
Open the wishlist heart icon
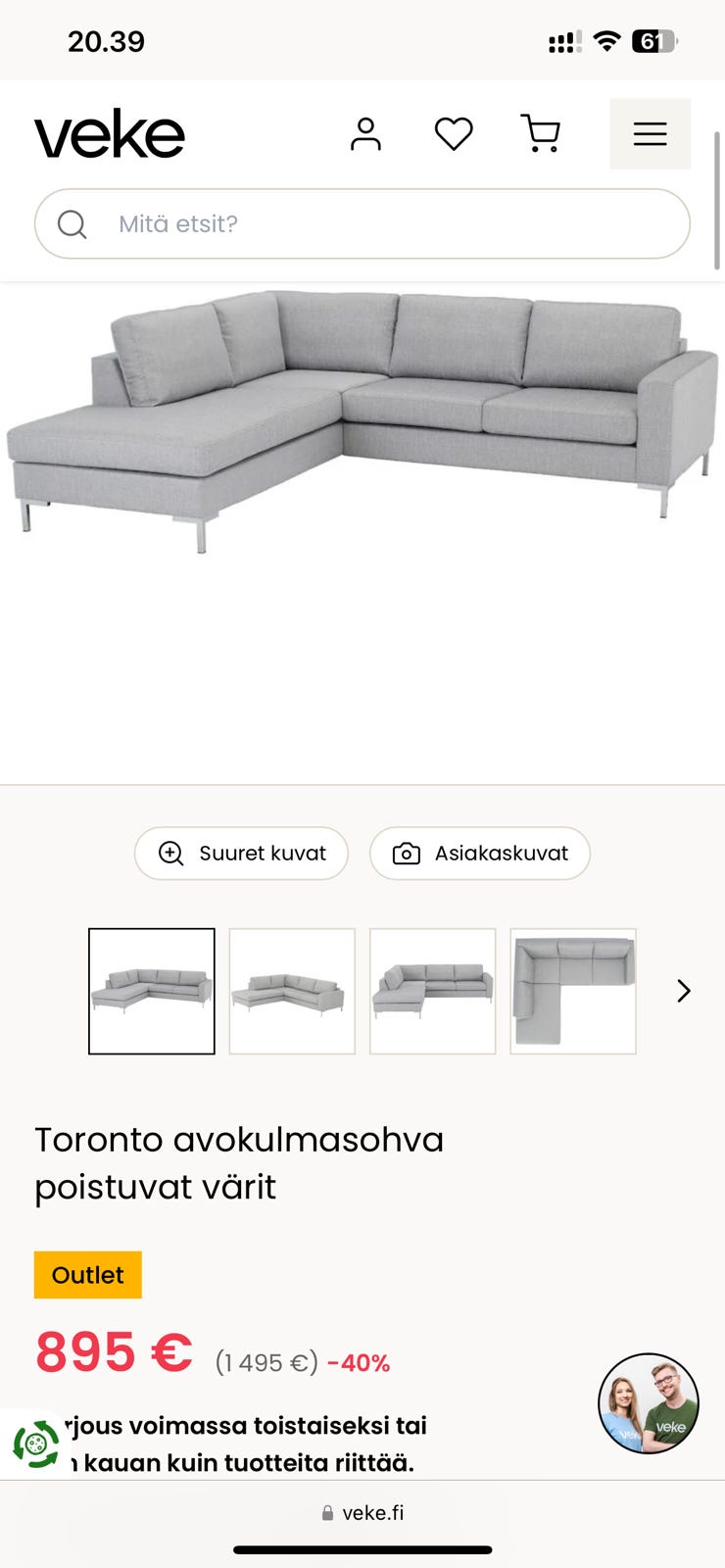pos(454,134)
